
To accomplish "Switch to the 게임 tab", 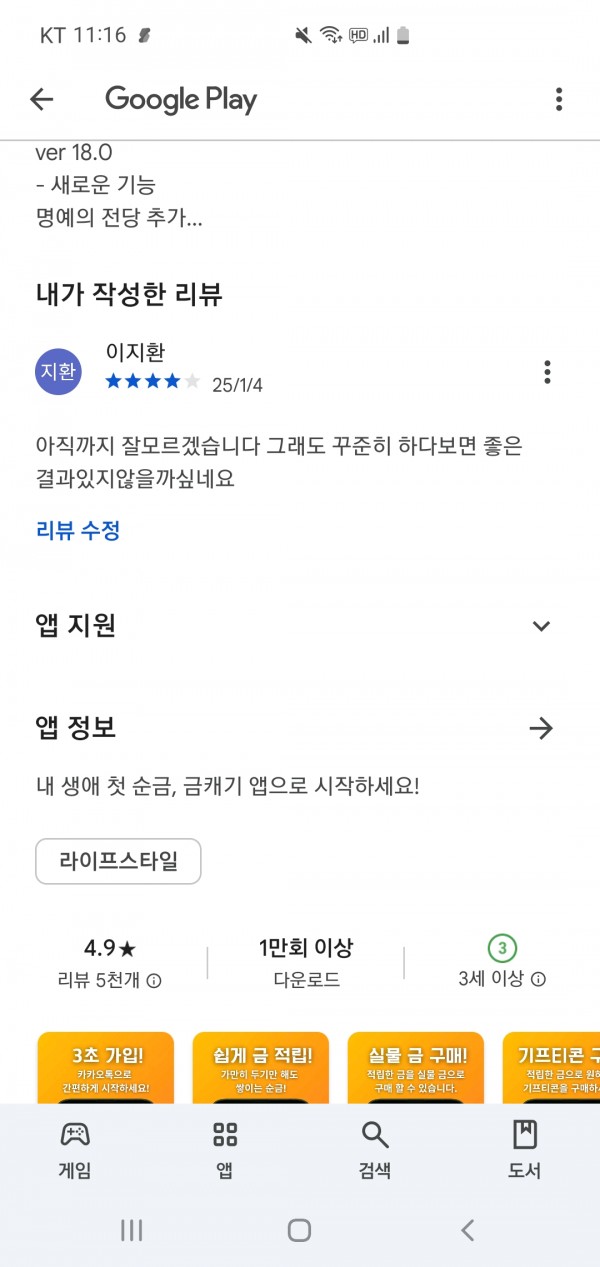I will pyautogui.click(x=75, y=1149).
